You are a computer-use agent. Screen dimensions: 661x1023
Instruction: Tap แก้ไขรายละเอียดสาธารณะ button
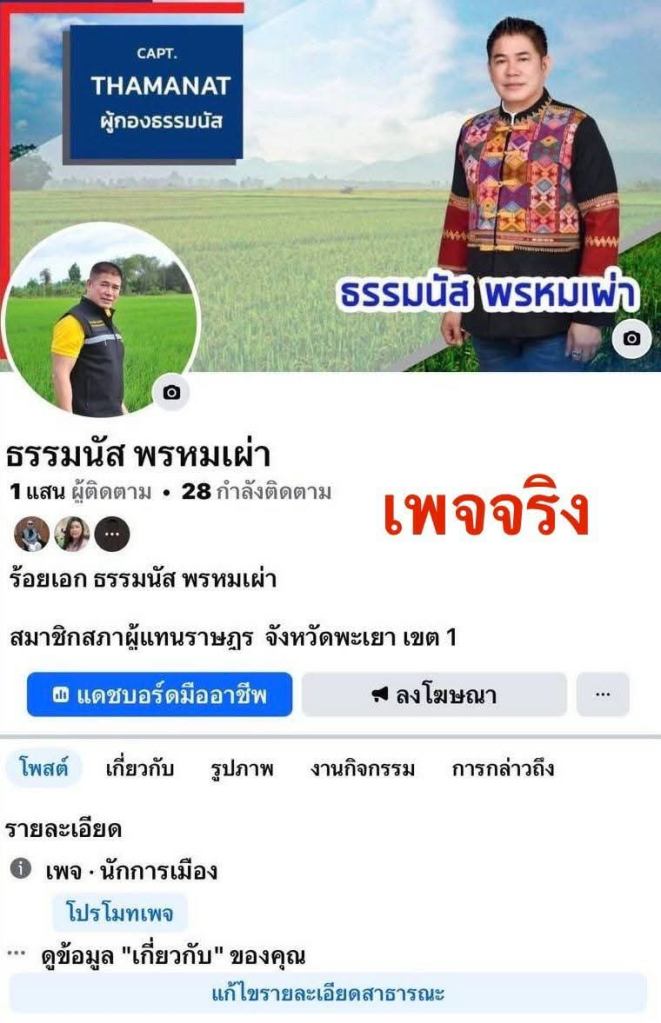(328, 993)
